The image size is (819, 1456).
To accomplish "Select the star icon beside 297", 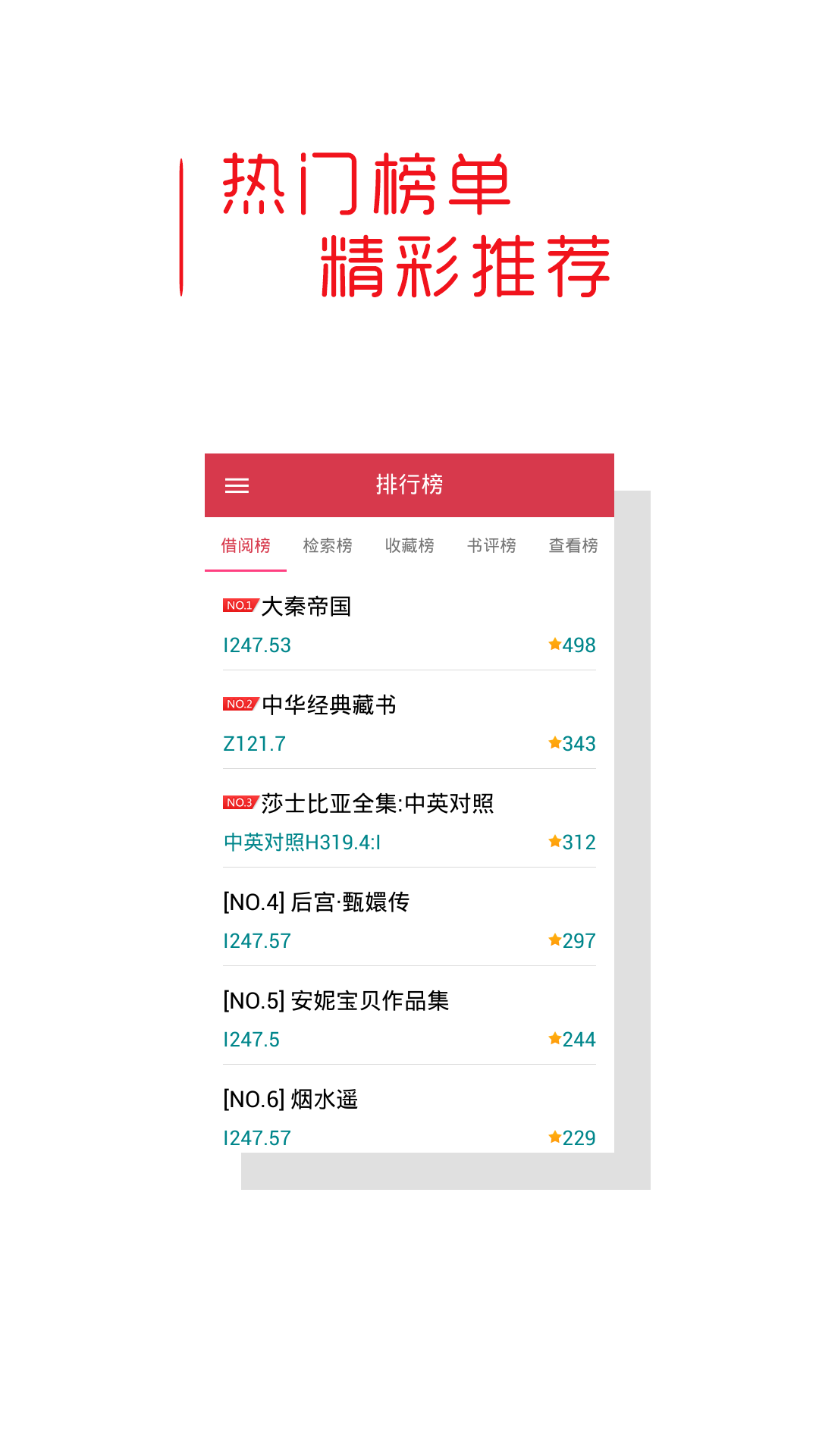I will [x=553, y=940].
